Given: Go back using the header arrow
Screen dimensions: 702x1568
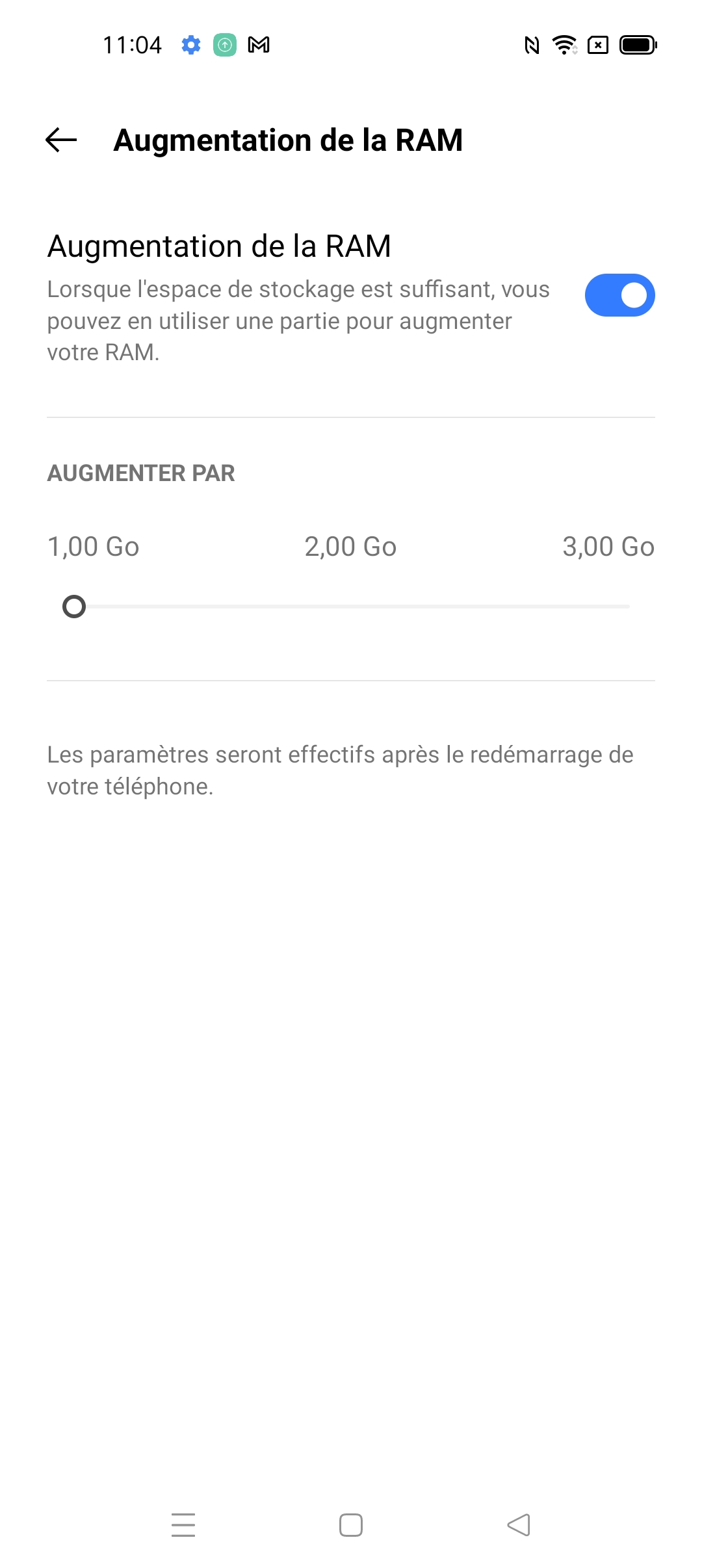Looking at the screenshot, I should (x=61, y=140).
